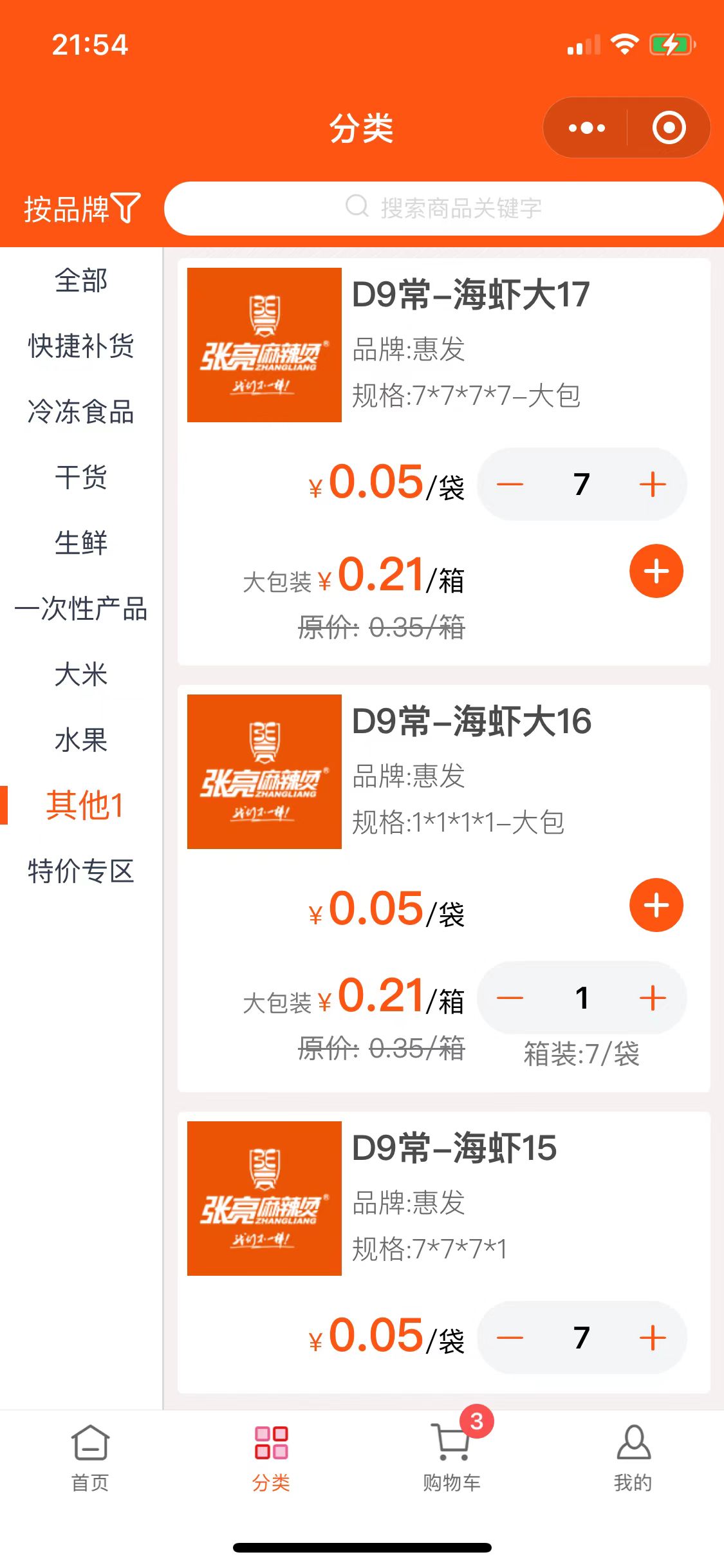Decrease box quantity for D9常-海虾大16
724x1568 pixels.
[510, 998]
